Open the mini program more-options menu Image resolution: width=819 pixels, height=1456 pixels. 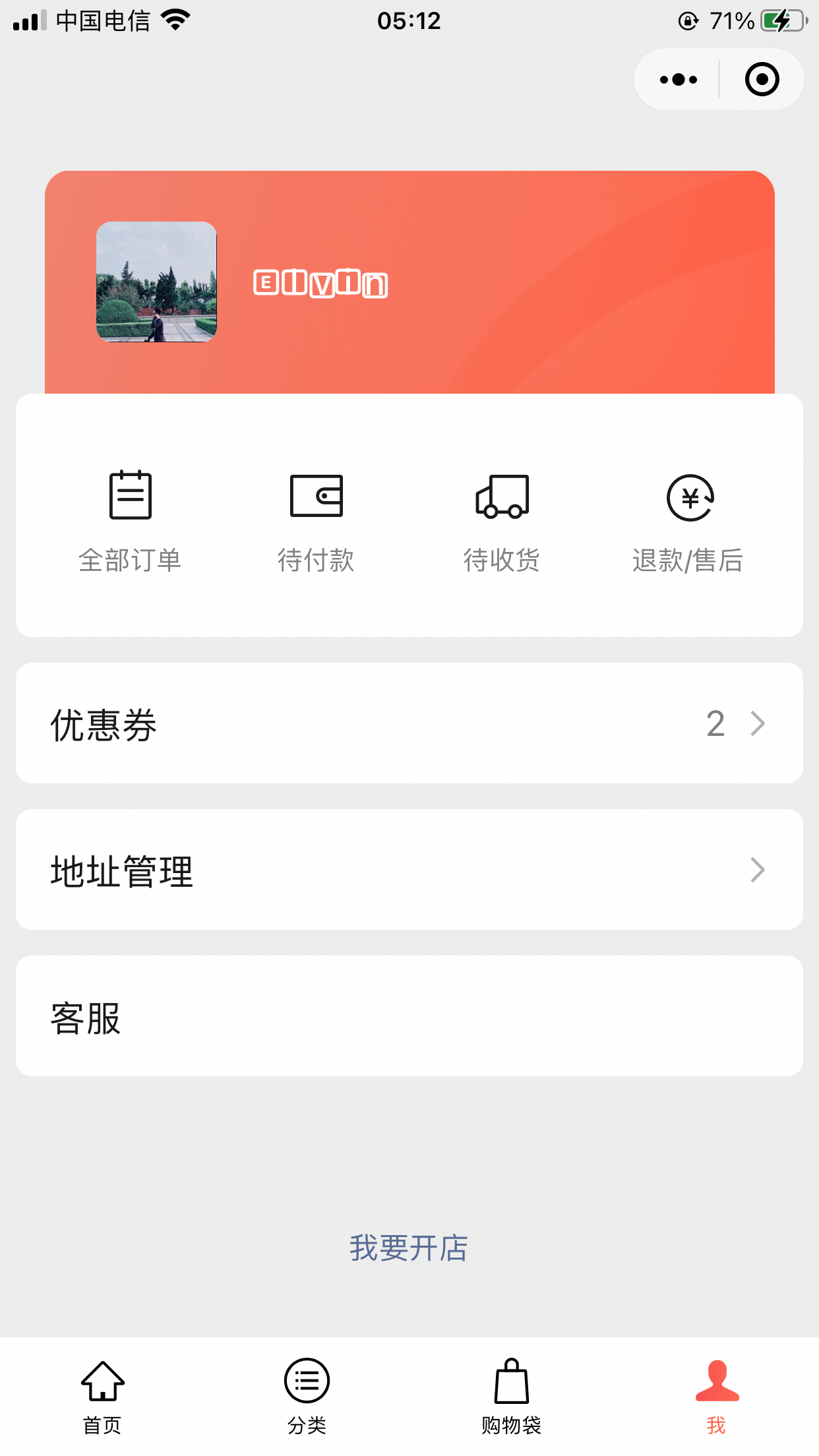click(678, 80)
